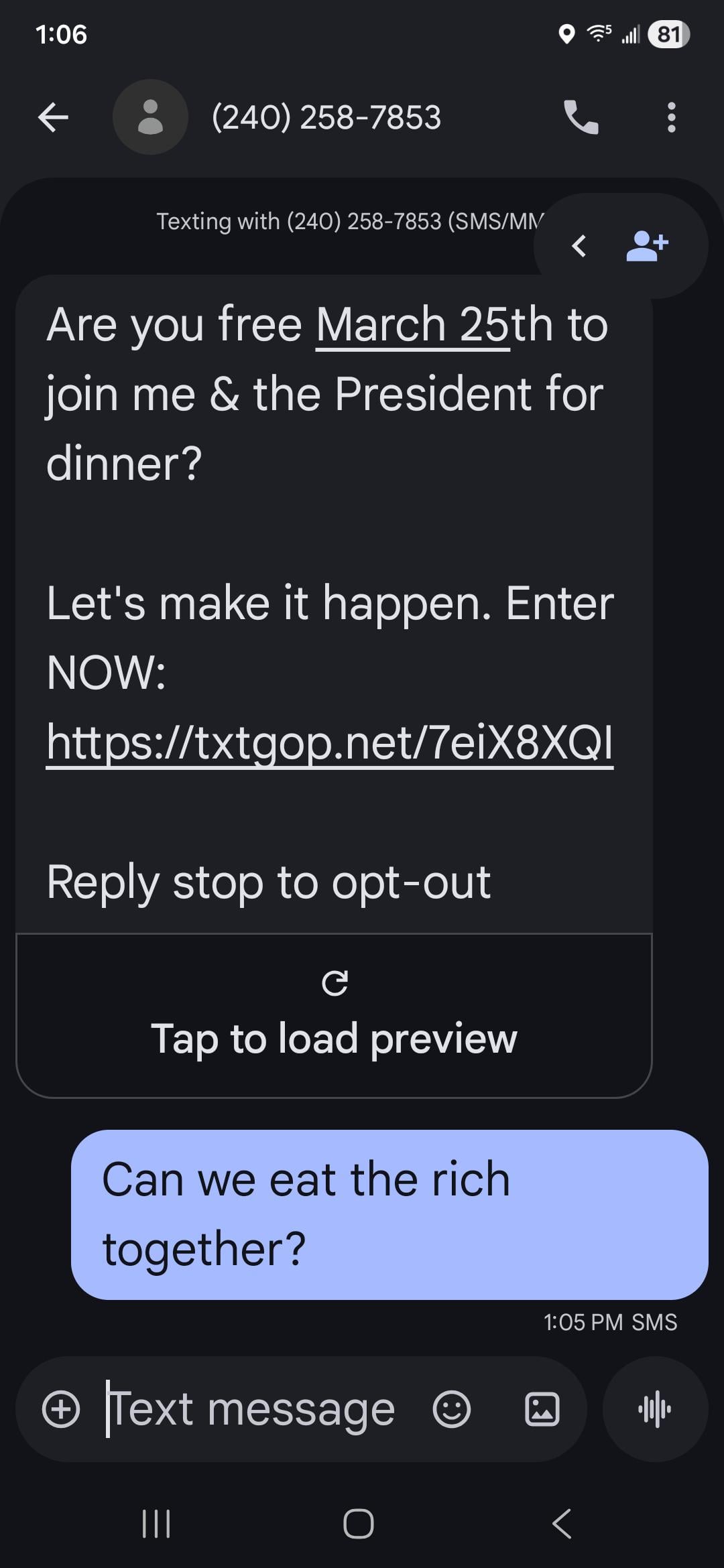Tap to load the link preview
Image resolution: width=724 pixels, height=1568 pixels.
[x=334, y=1016]
